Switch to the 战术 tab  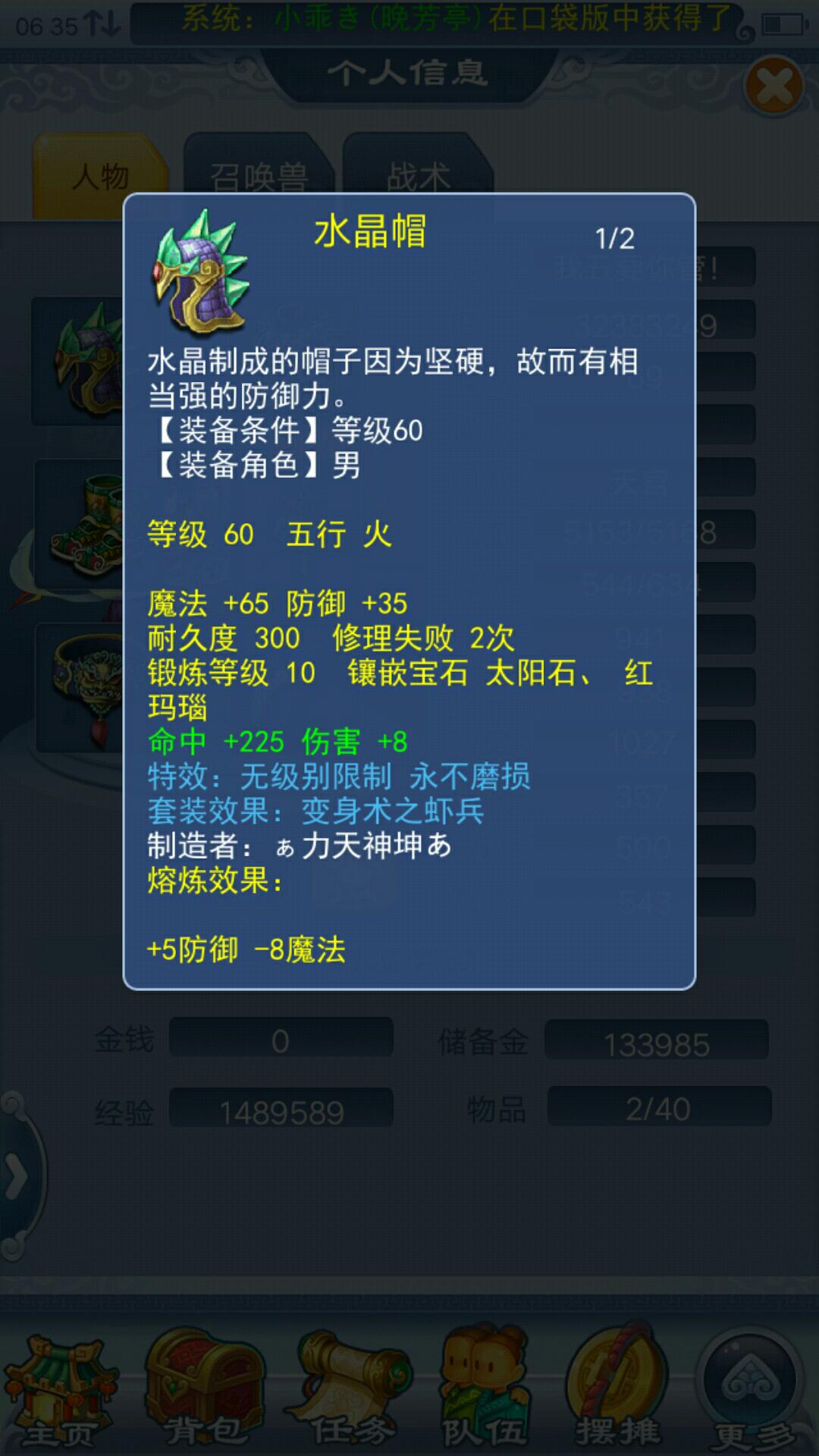(418, 176)
